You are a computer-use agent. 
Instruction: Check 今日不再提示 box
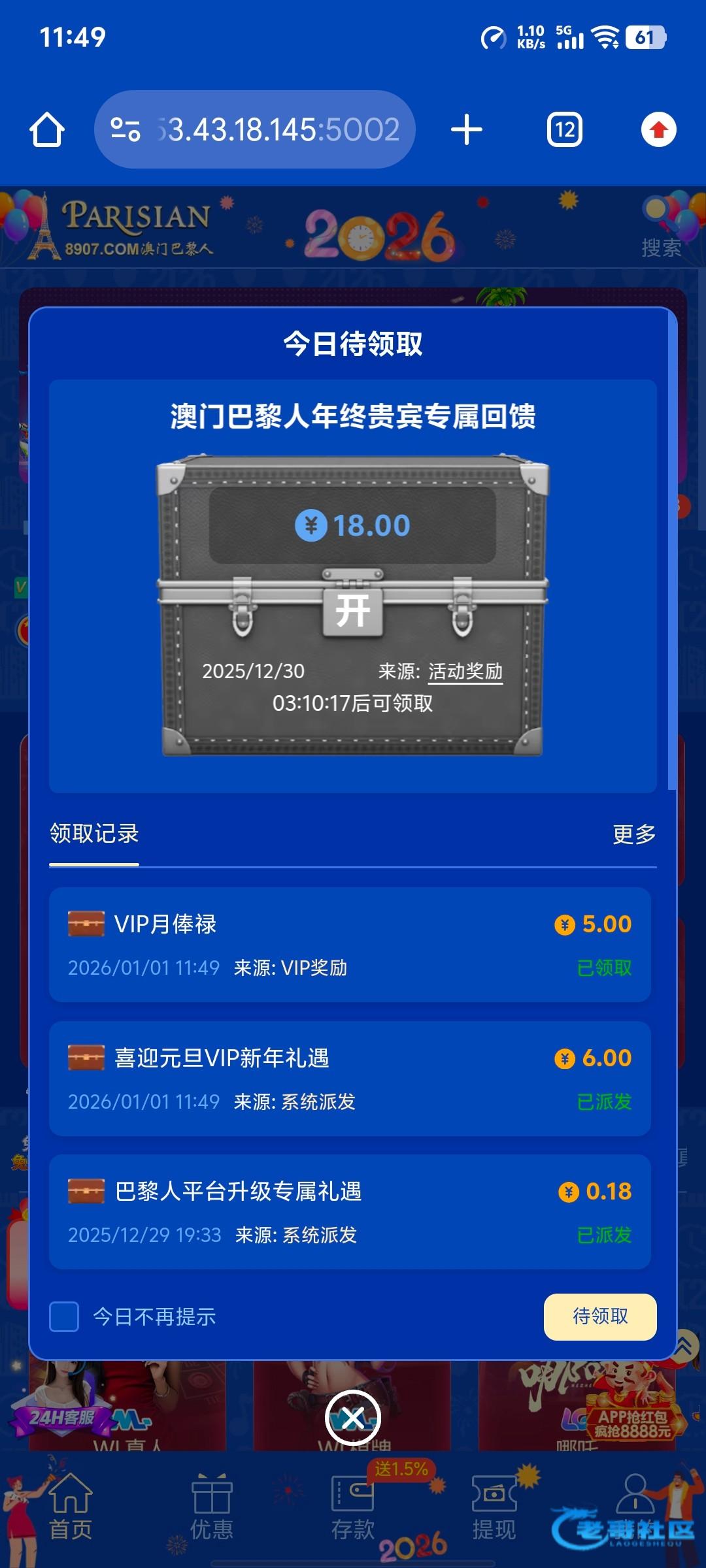(64, 1316)
